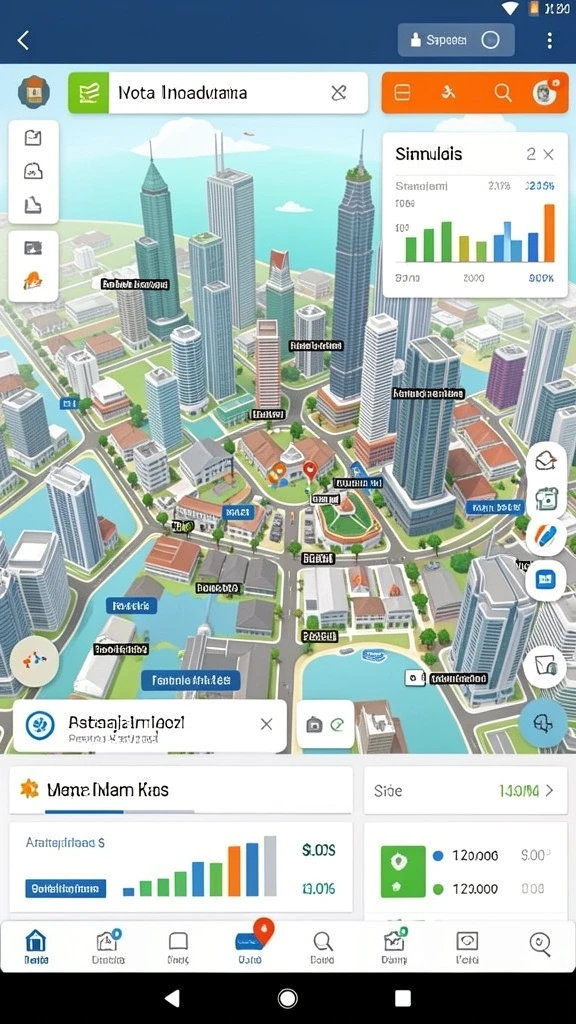
Task: Tap the Android back button
Action: tap(172, 998)
